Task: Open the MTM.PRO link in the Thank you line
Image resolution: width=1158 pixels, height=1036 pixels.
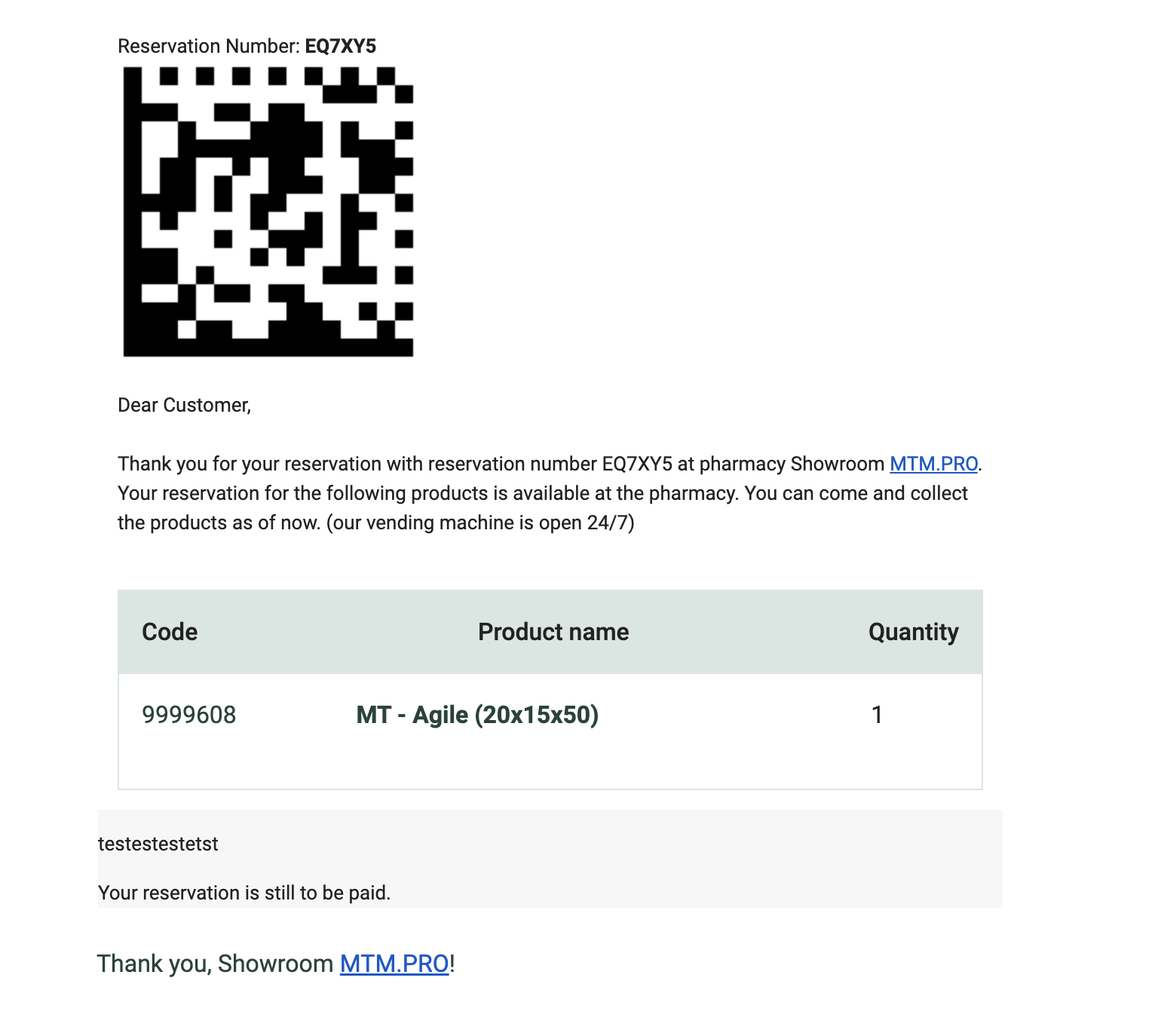Action: point(394,964)
